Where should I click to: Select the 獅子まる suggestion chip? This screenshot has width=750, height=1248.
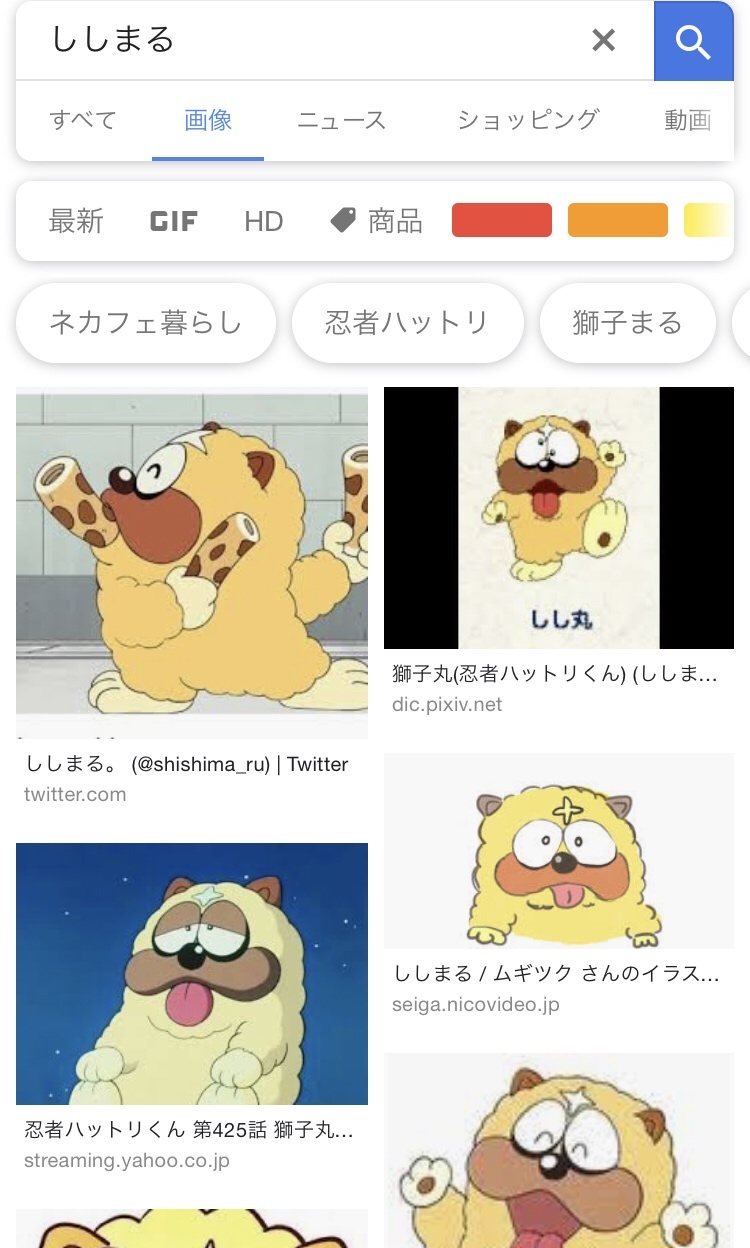tap(627, 323)
